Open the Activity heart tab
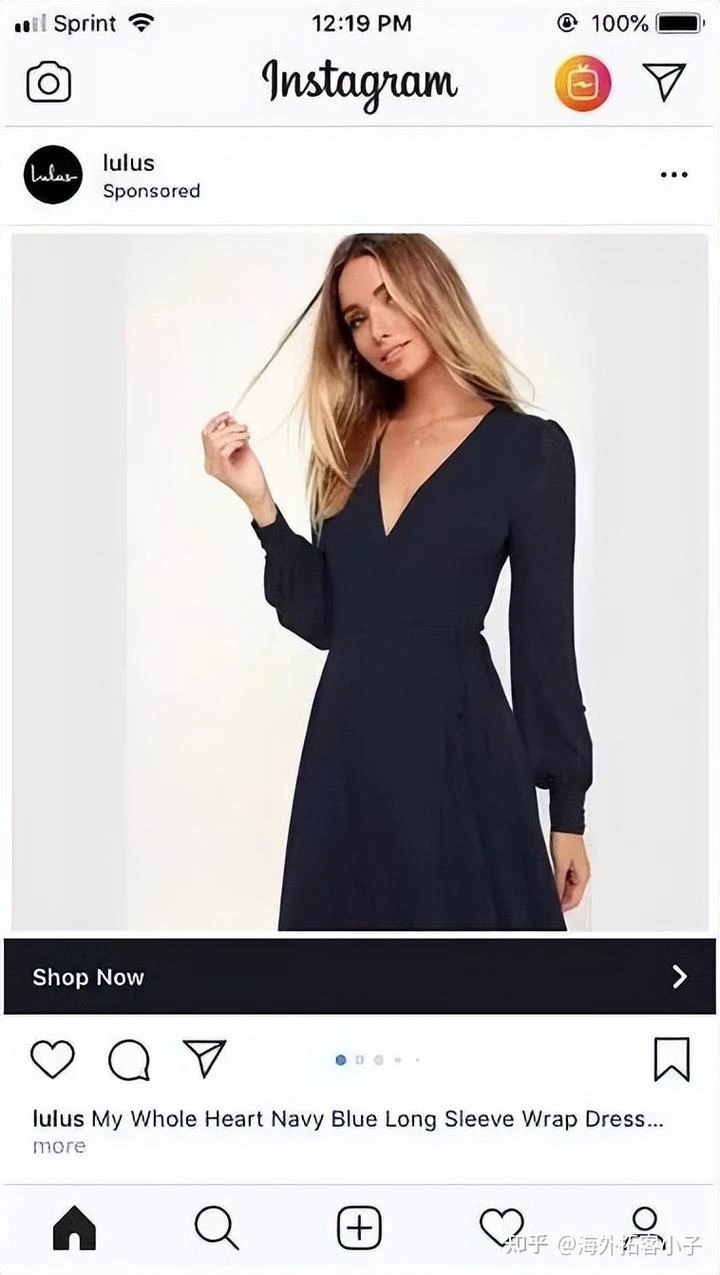This screenshot has height=1275, width=720. tap(502, 1227)
